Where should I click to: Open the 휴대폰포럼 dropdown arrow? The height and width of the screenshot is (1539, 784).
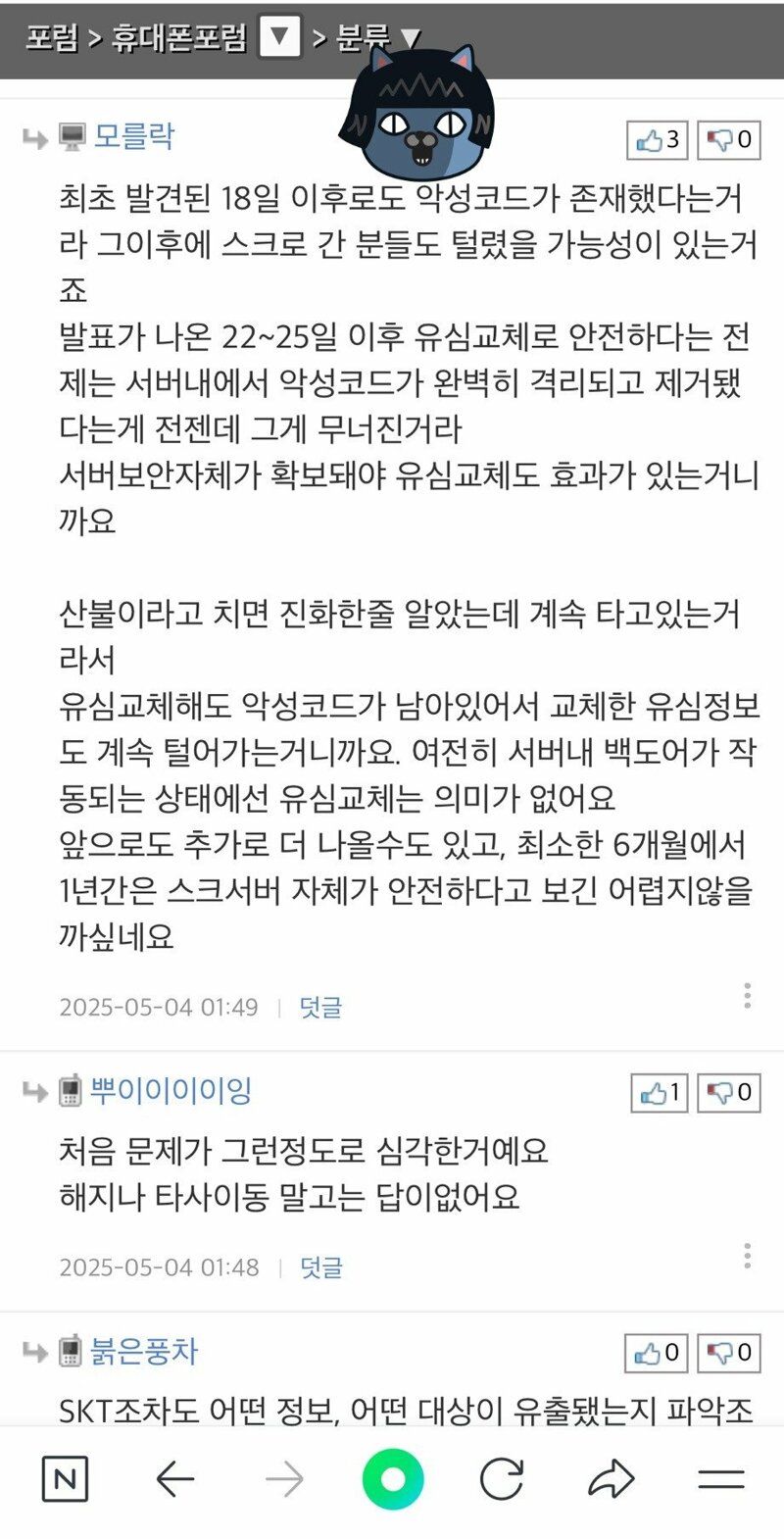click(279, 38)
